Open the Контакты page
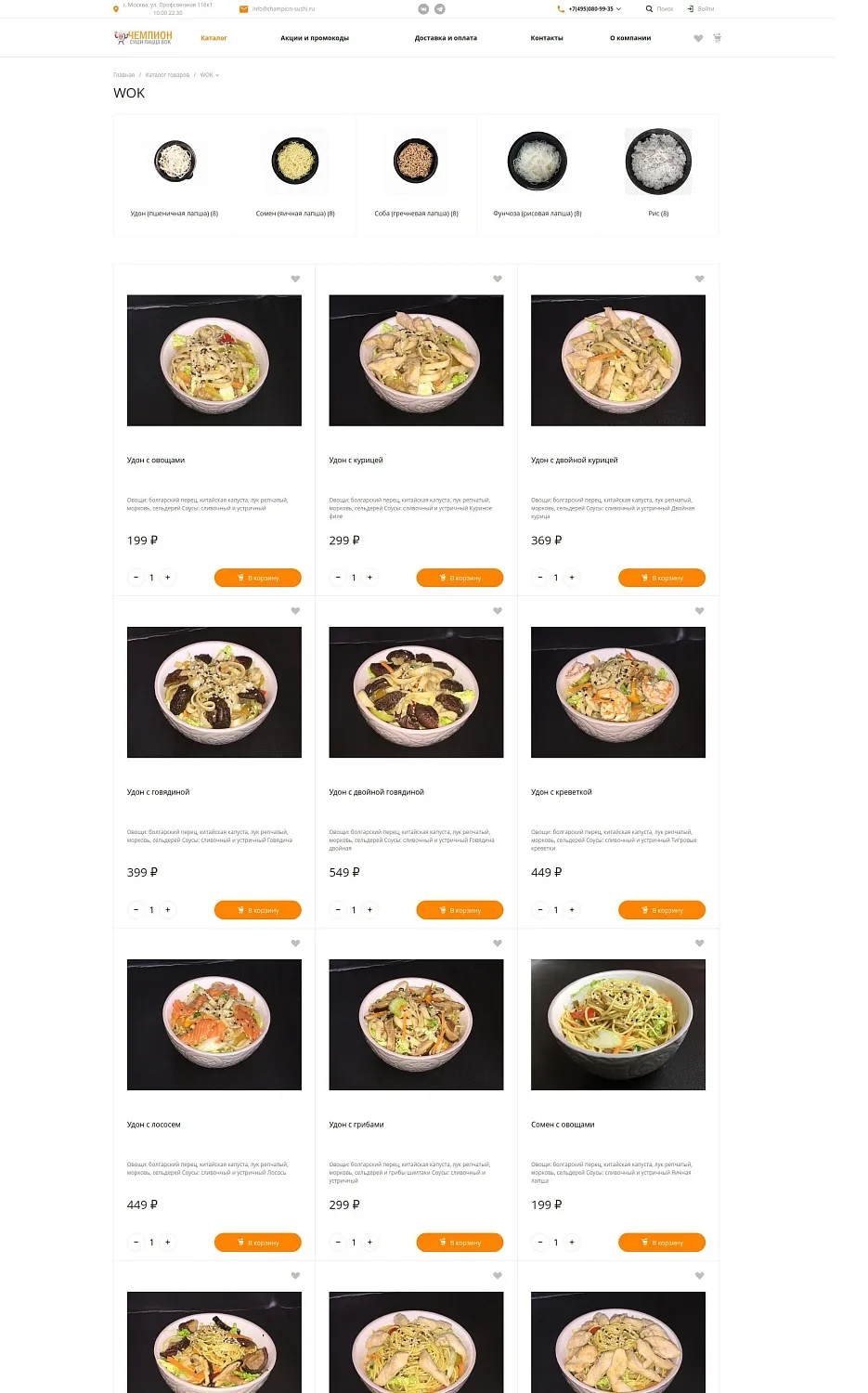Image resolution: width=868 pixels, height=1393 pixels. click(x=547, y=38)
